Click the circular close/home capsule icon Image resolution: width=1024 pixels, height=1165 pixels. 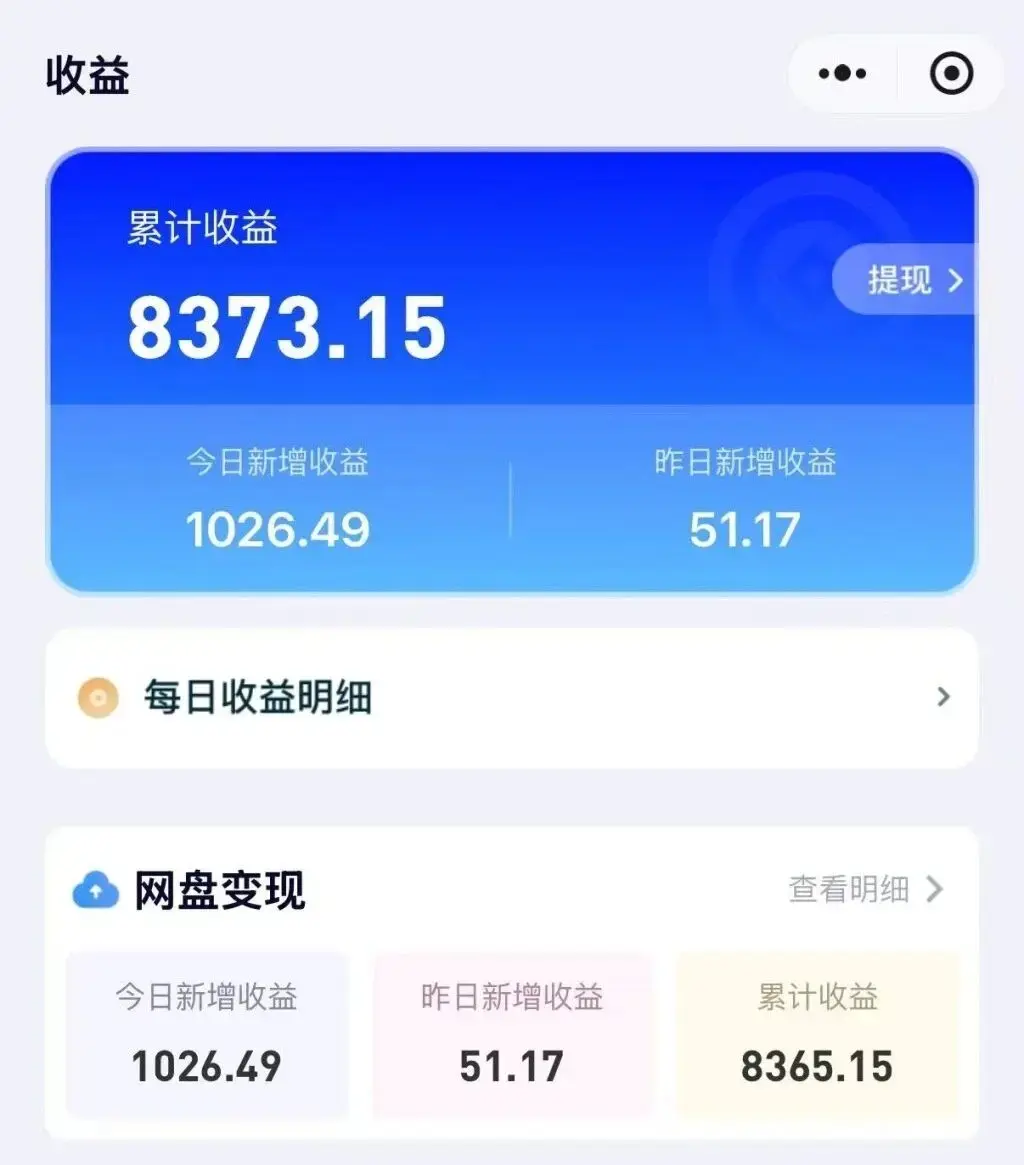(950, 73)
